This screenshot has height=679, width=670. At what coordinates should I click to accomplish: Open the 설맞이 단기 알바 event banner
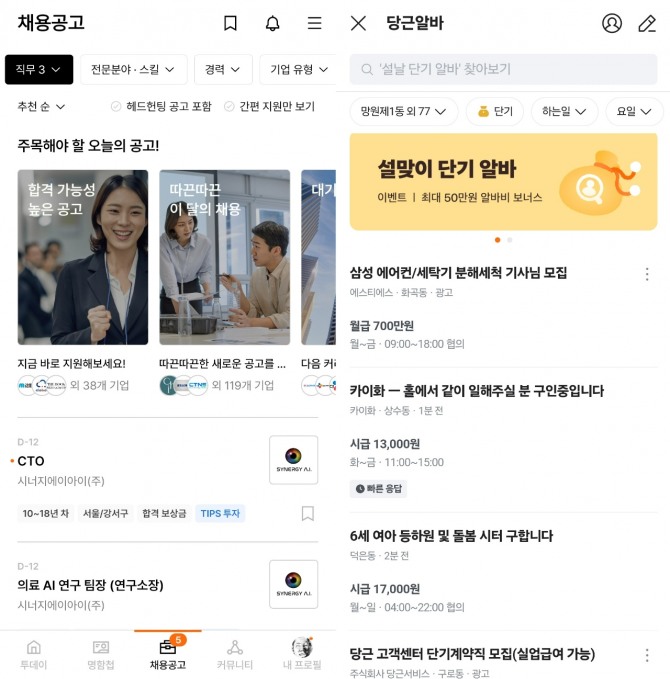tap(503, 182)
